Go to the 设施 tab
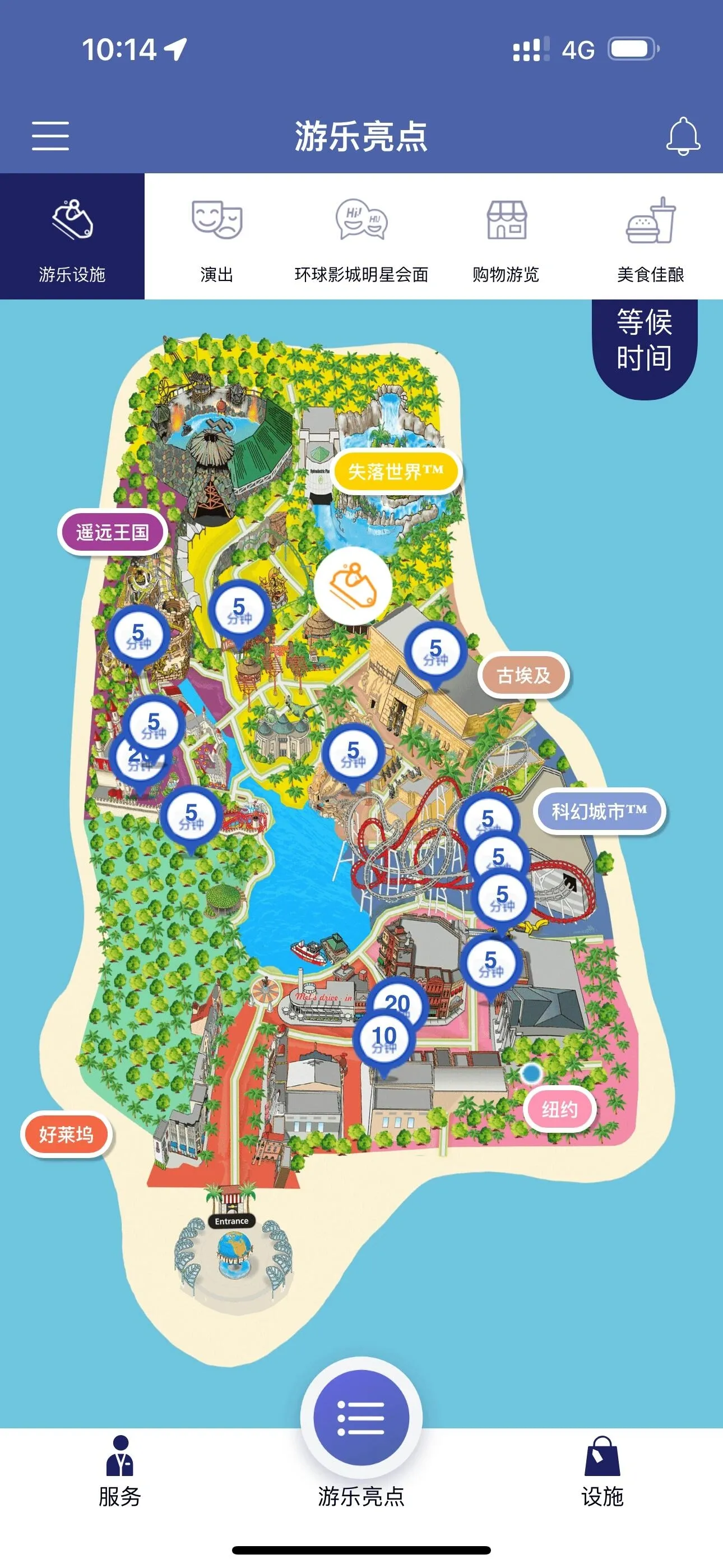This screenshot has height=1568, width=723. point(602,1474)
